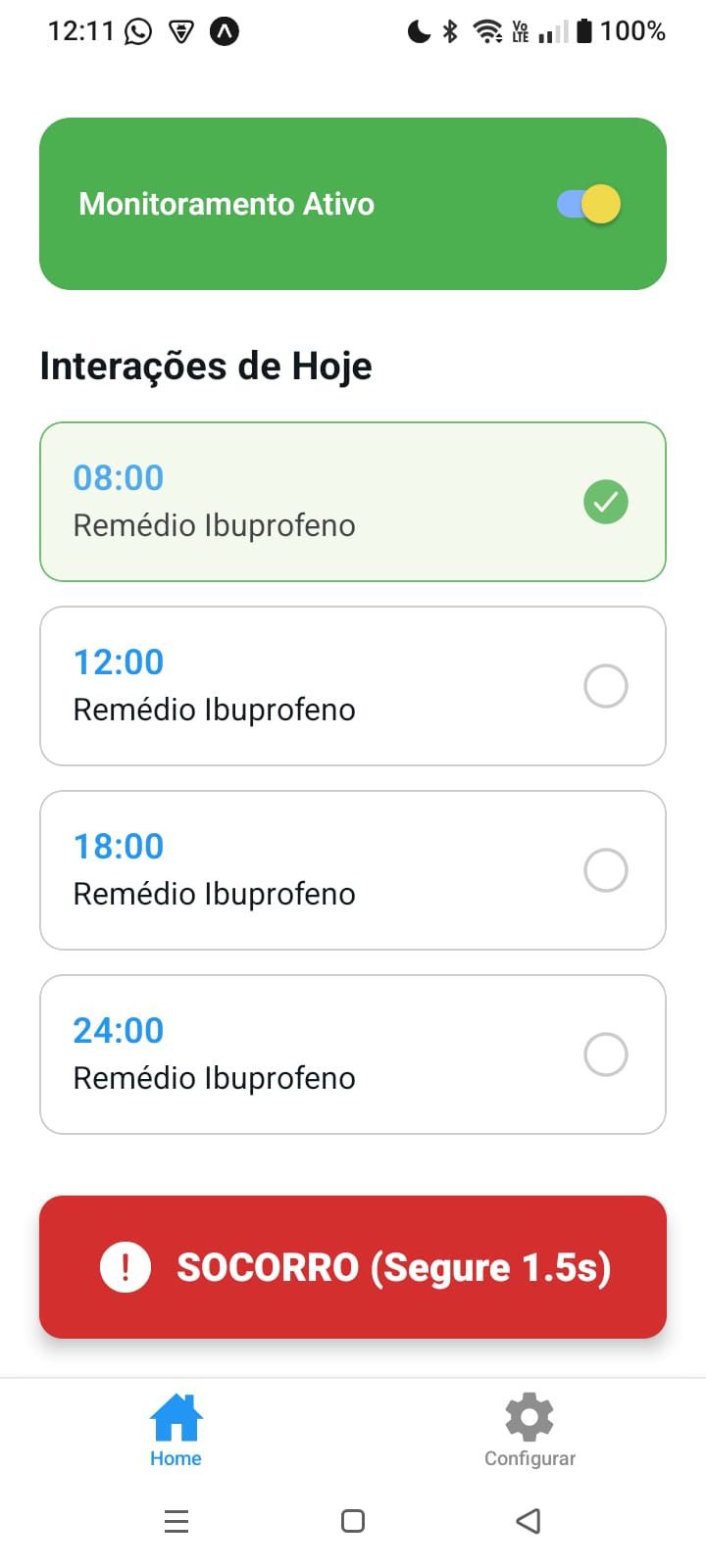706x1568 pixels.
Task: Tap the Wi-Fi status bar icon
Action: (x=489, y=30)
